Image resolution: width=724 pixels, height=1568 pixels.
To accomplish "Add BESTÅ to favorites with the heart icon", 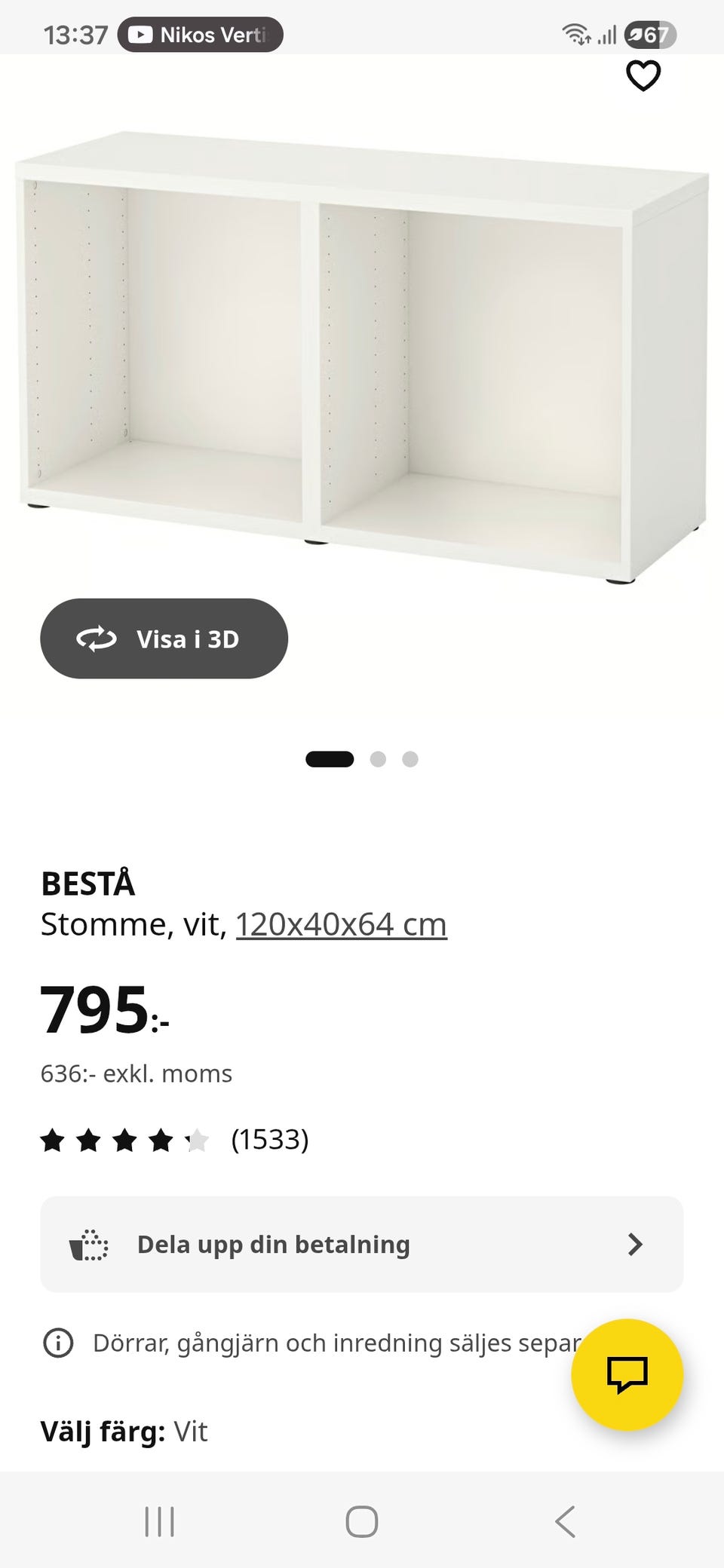I will pyautogui.click(x=643, y=75).
